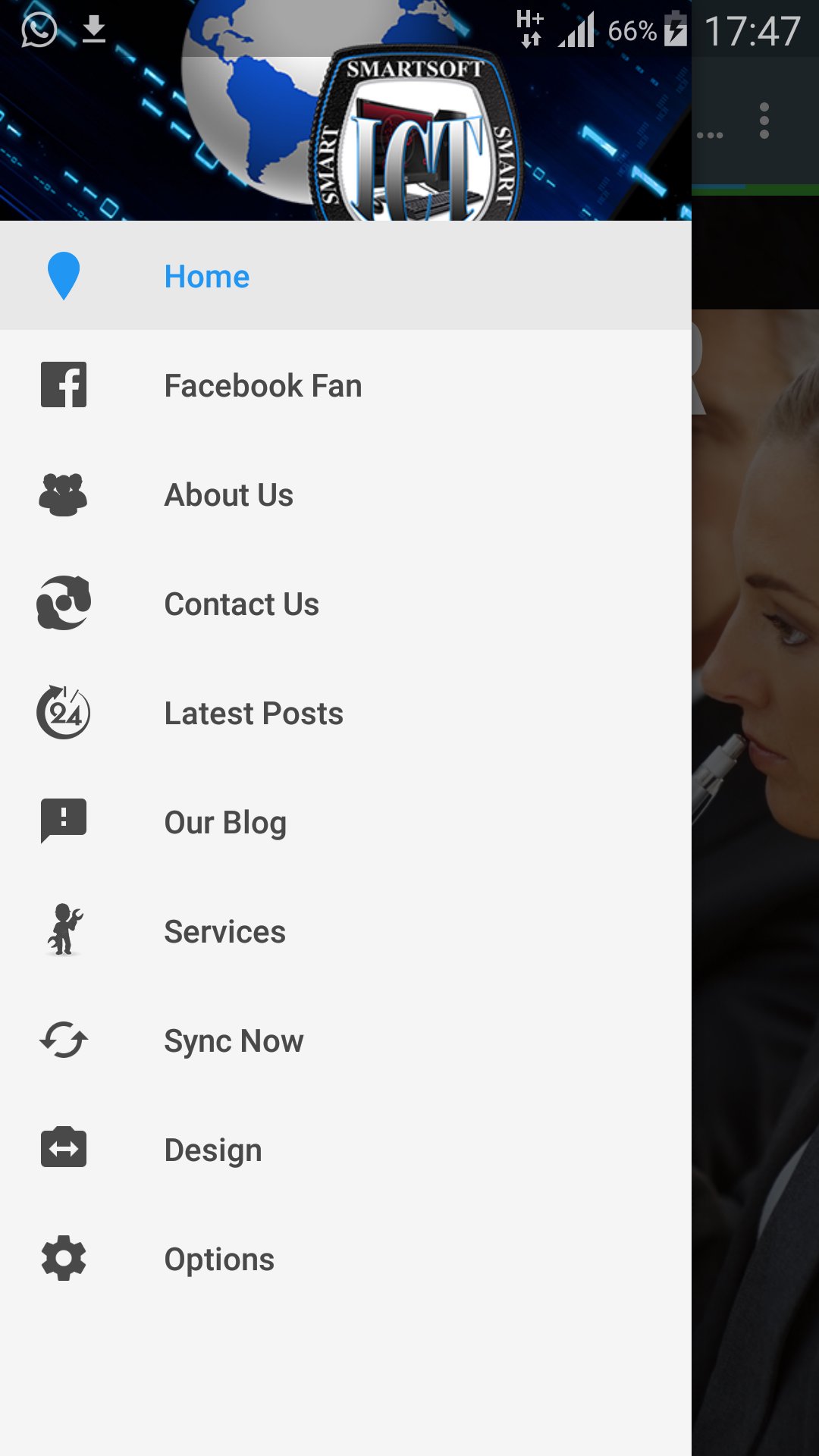The width and height of the screenshot is (819, 1456).
Task: Tap the Contact Us circular arrows icon
Action: [64, 603]
